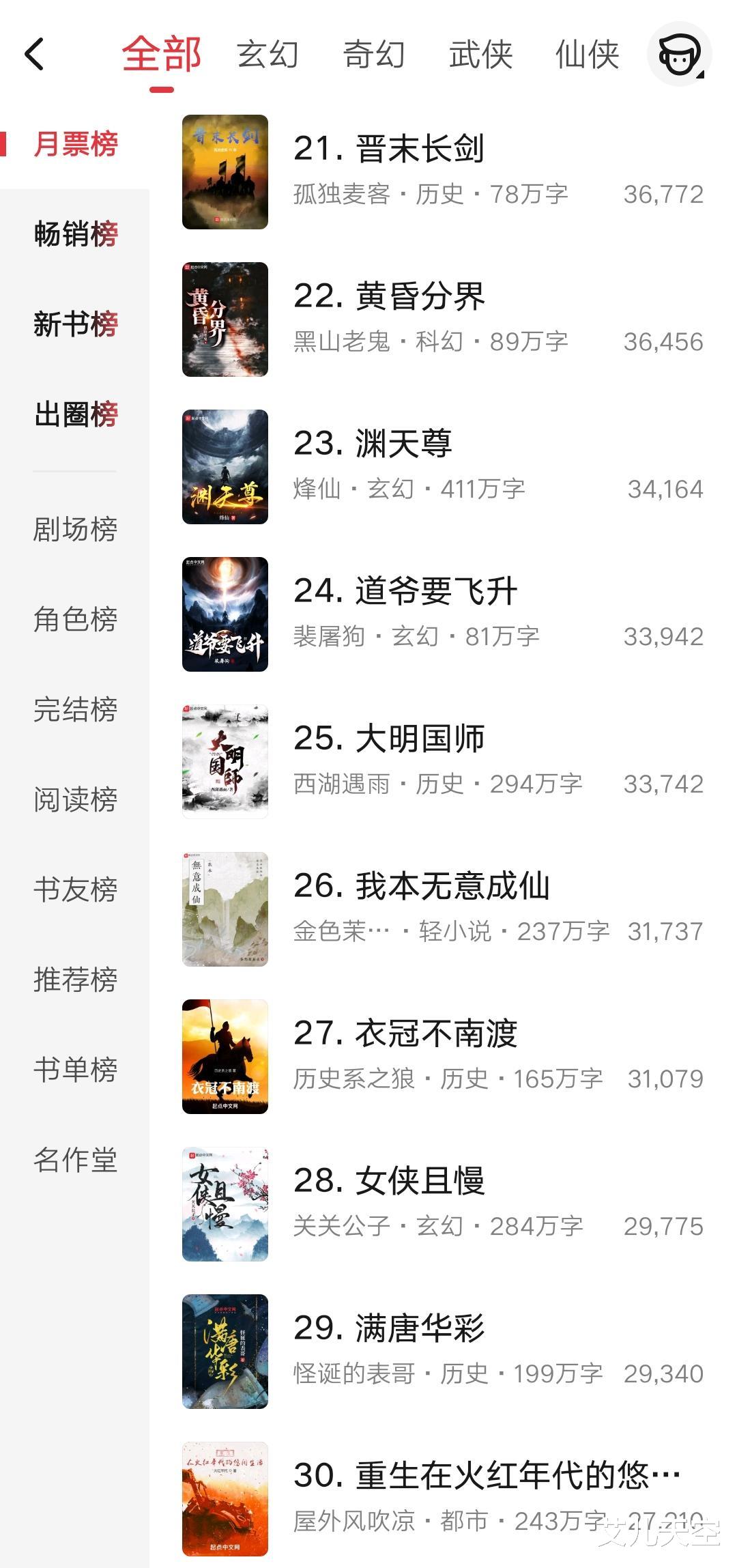Image resolution: width=737 pixels, height=1568 pixels.
Task: Select the 武侠 category tab
Action: pyautogui.click(x=480, y=55)
